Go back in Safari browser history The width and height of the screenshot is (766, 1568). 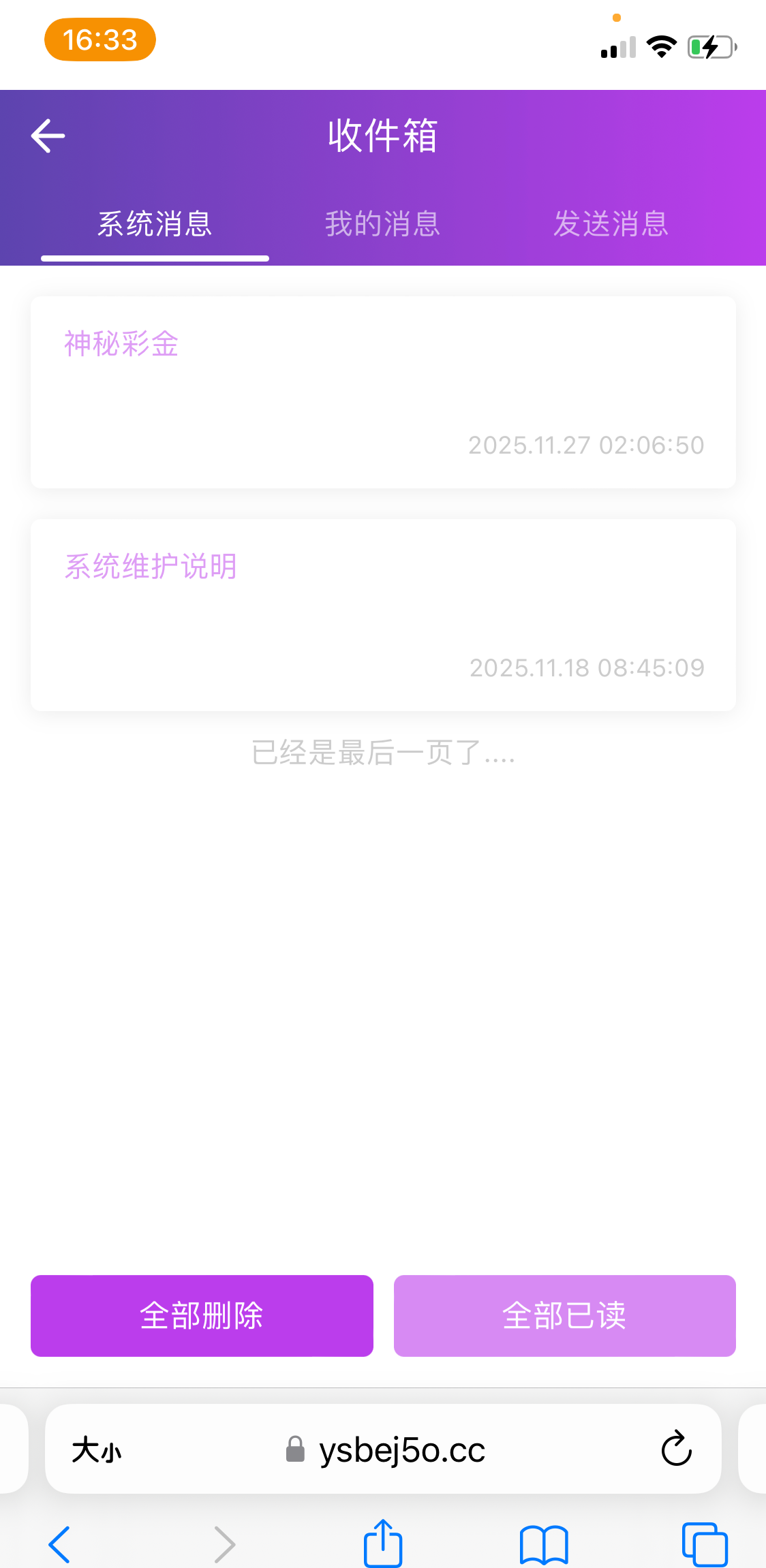click(x=60, y=1543)
